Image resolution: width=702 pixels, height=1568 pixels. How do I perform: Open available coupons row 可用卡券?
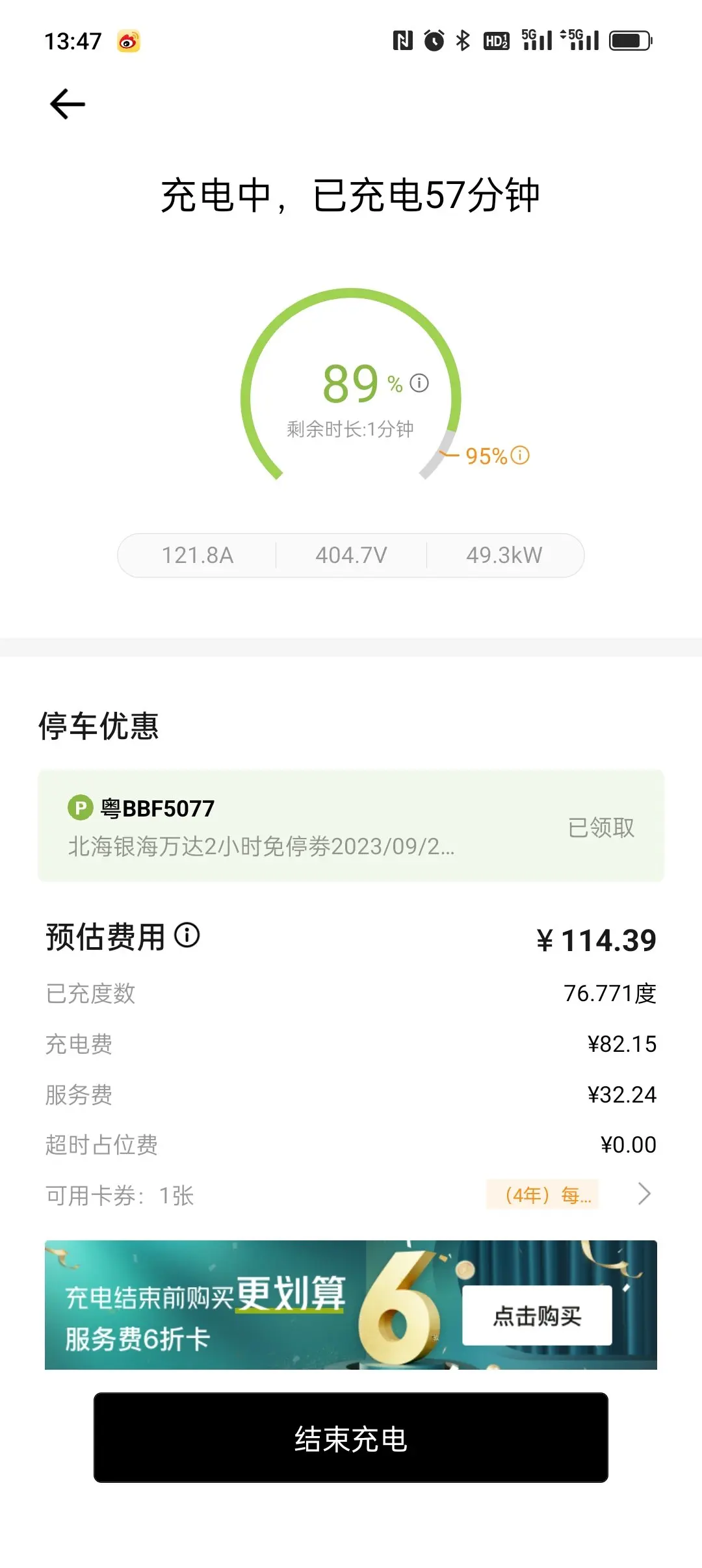click(351, 1195)
